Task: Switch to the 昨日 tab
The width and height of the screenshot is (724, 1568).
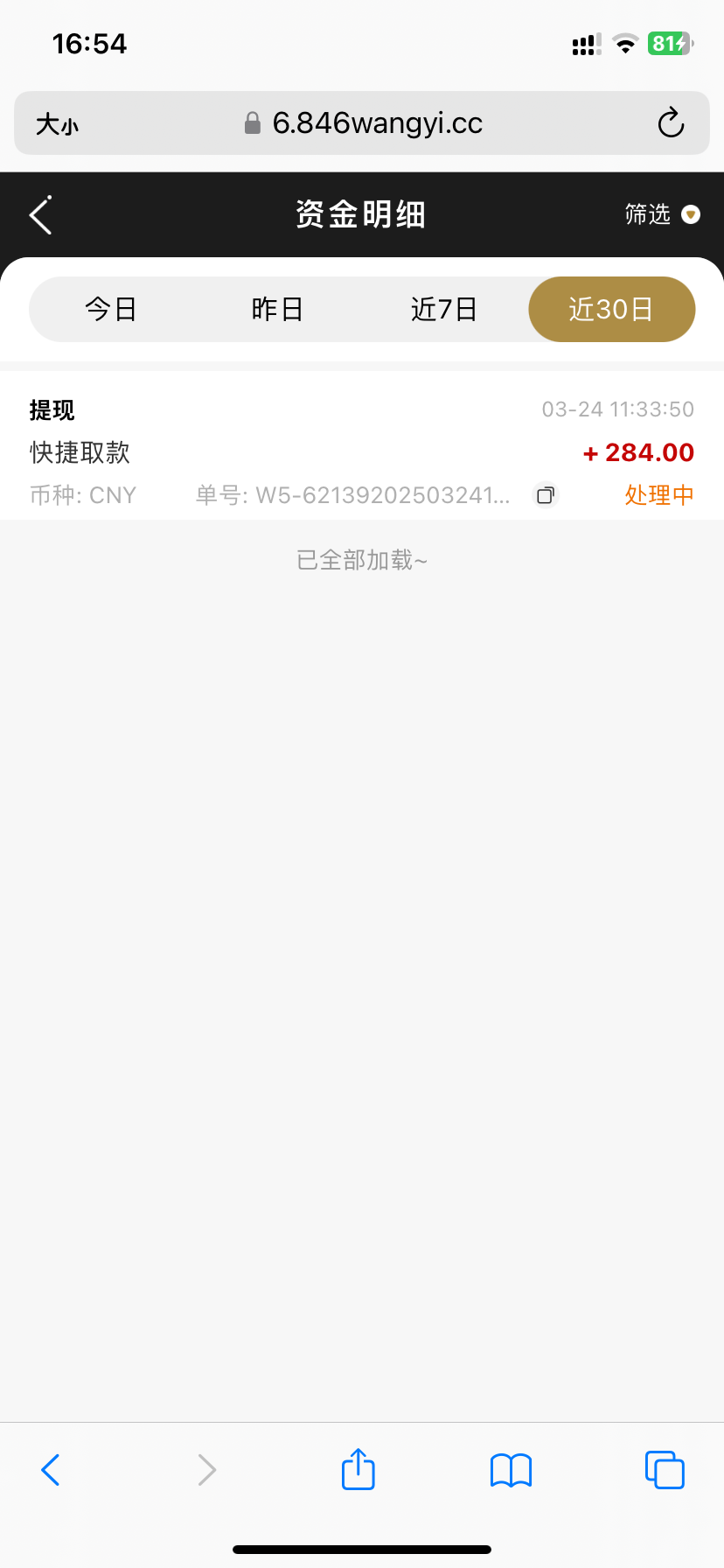Action: [x=277, y=310]
